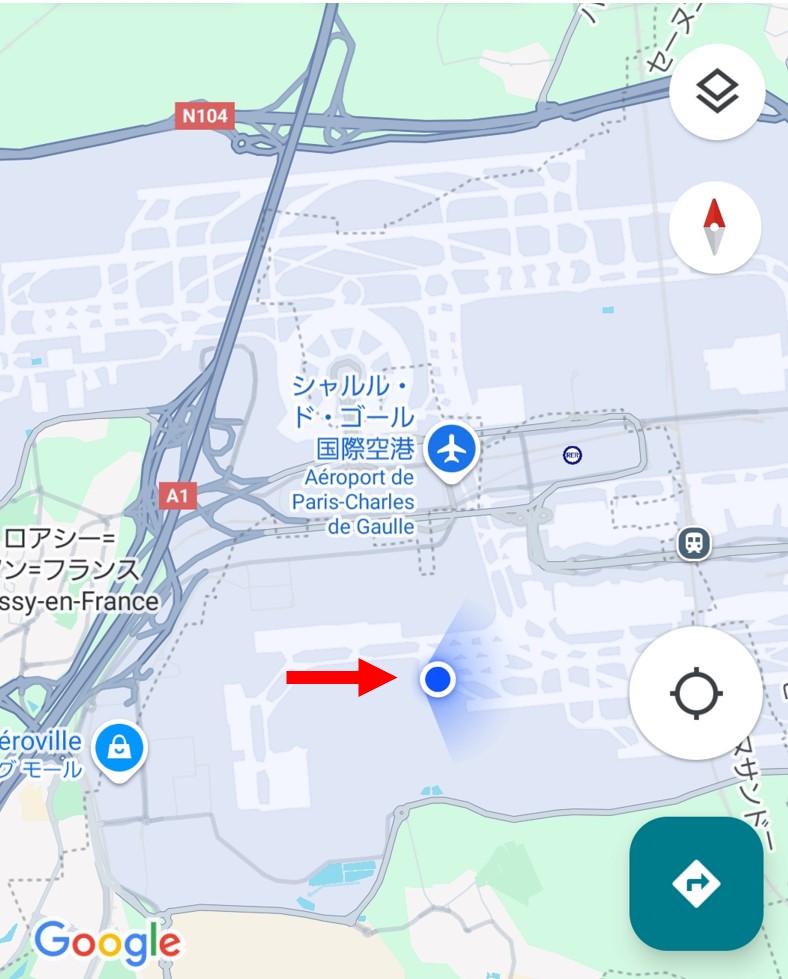Select the train station icon on the map
Screen dimensions: 788x979
coord(693,542)
